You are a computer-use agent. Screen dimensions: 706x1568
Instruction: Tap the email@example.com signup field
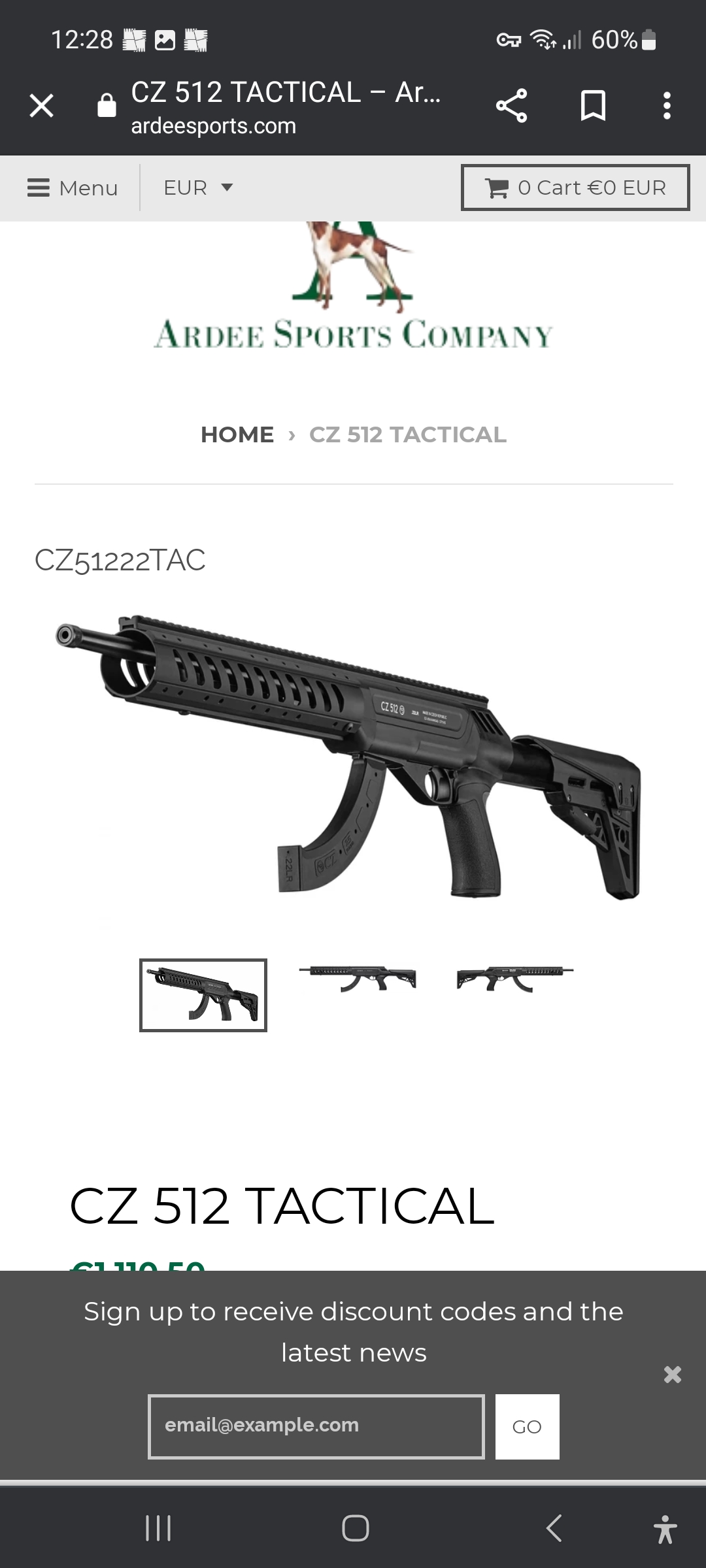click(316, 1427)
